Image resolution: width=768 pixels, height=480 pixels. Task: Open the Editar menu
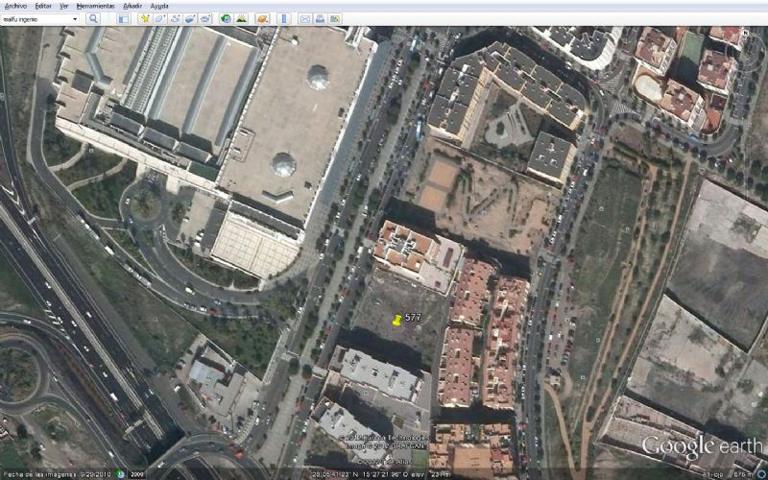[x=43, y=6]
